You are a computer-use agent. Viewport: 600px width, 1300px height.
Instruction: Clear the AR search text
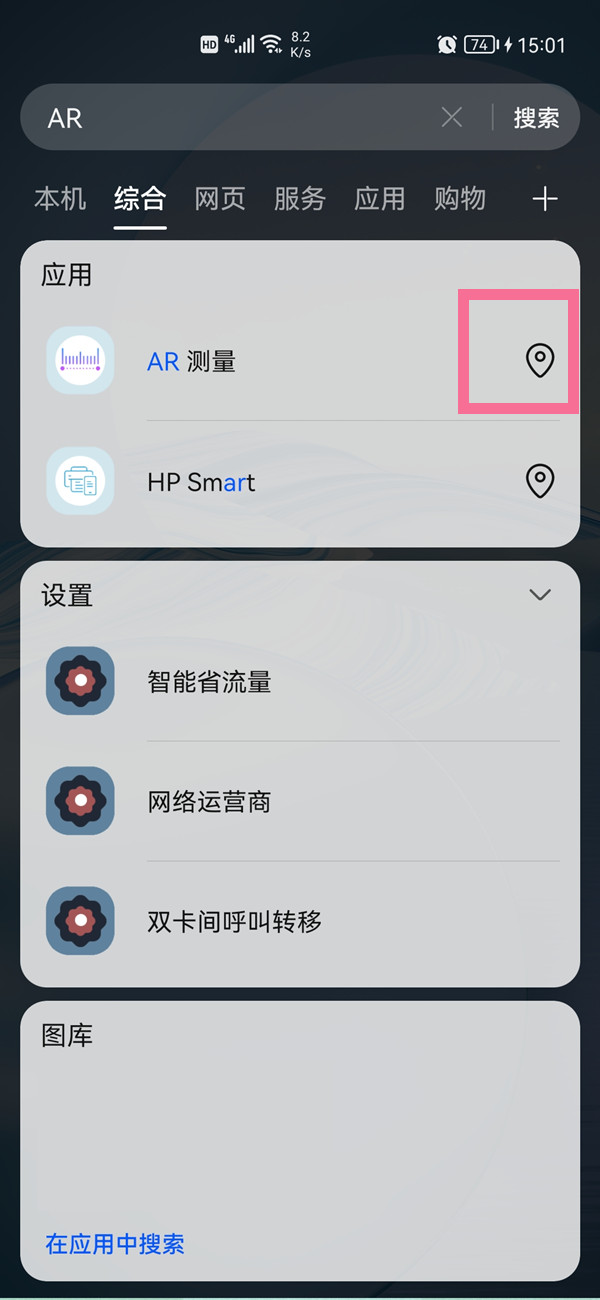[x=452, y=118]
